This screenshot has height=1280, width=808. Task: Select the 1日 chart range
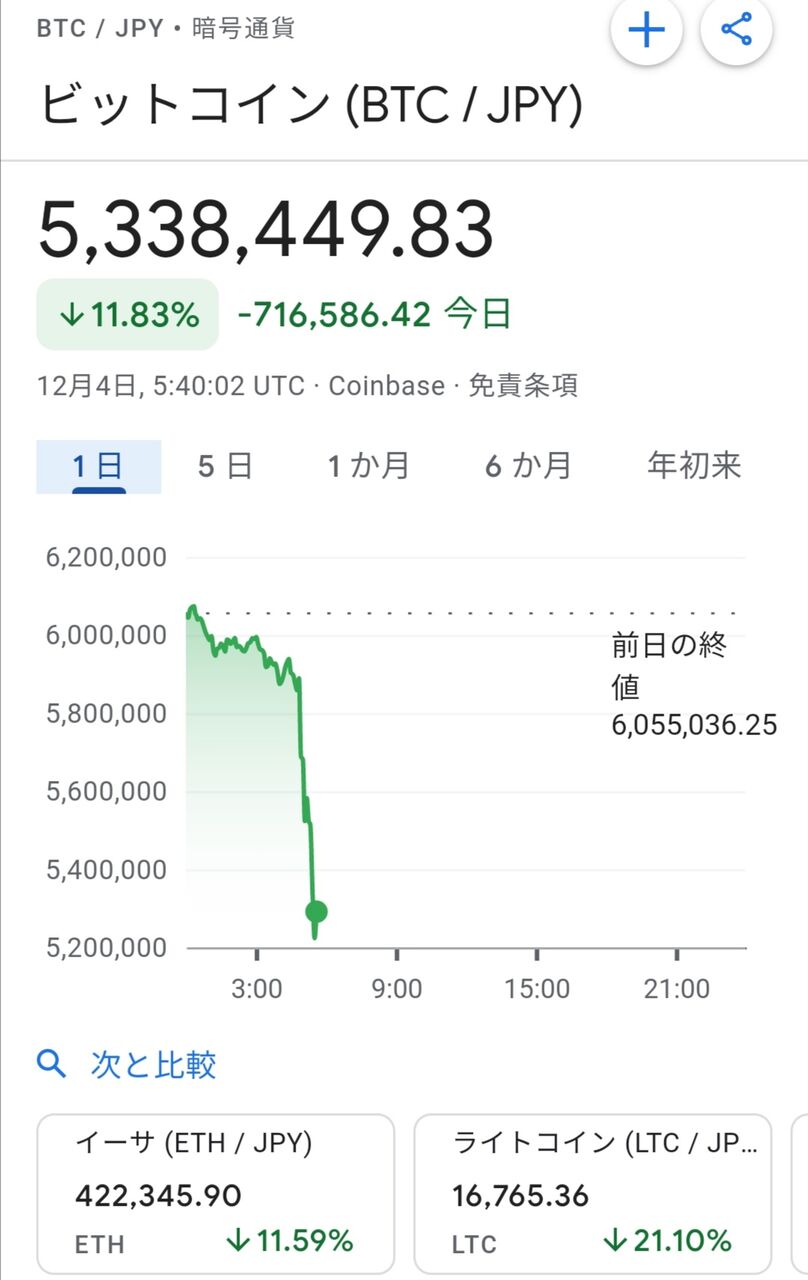coord(98,466)
